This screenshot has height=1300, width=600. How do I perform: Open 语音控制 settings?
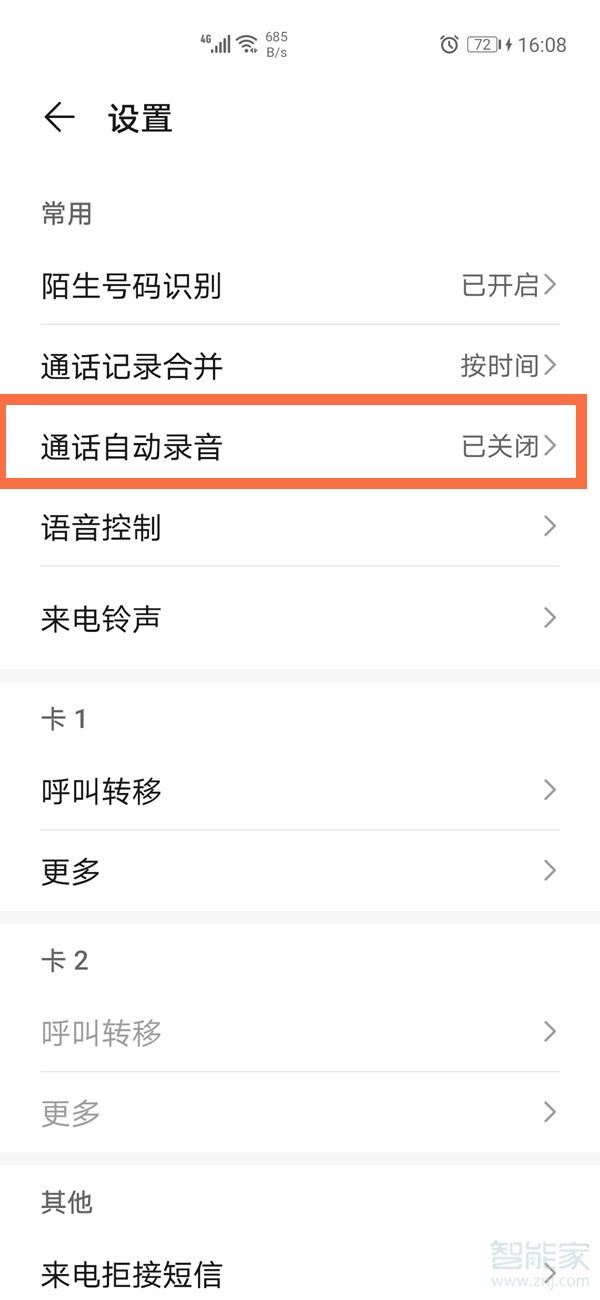[x=300, y=527]
